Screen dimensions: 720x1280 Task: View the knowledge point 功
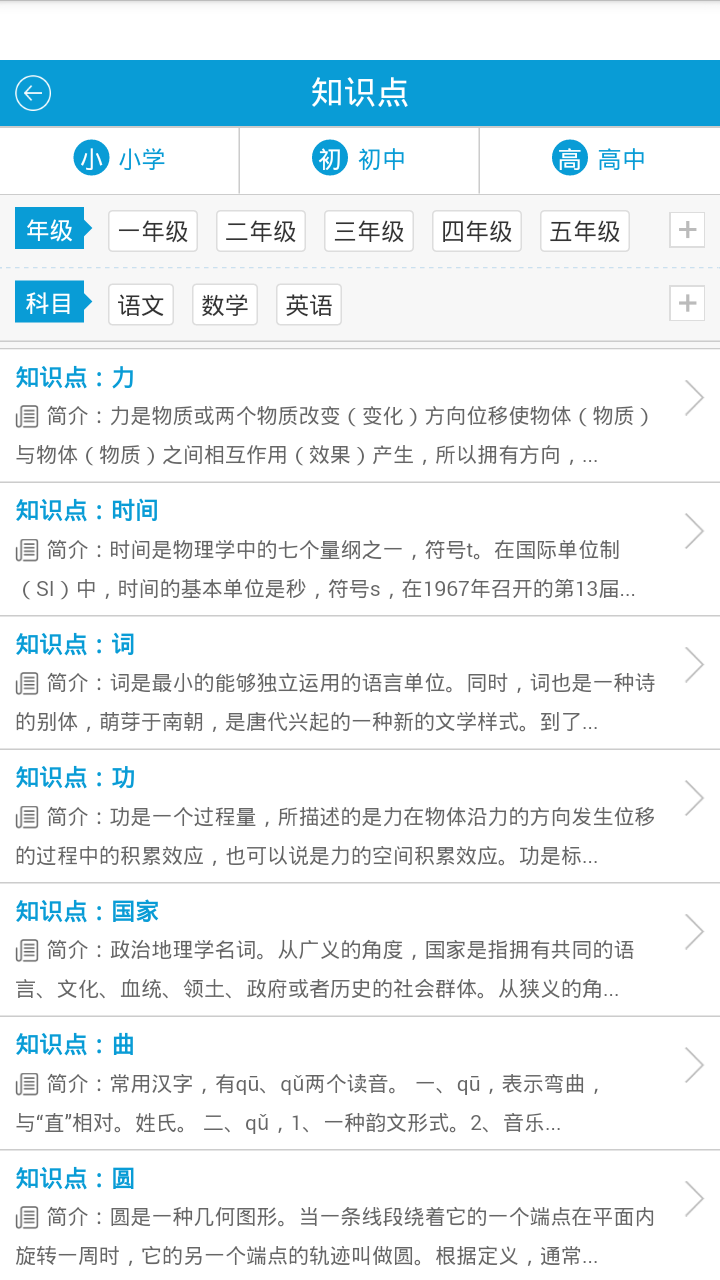point(360,816)
